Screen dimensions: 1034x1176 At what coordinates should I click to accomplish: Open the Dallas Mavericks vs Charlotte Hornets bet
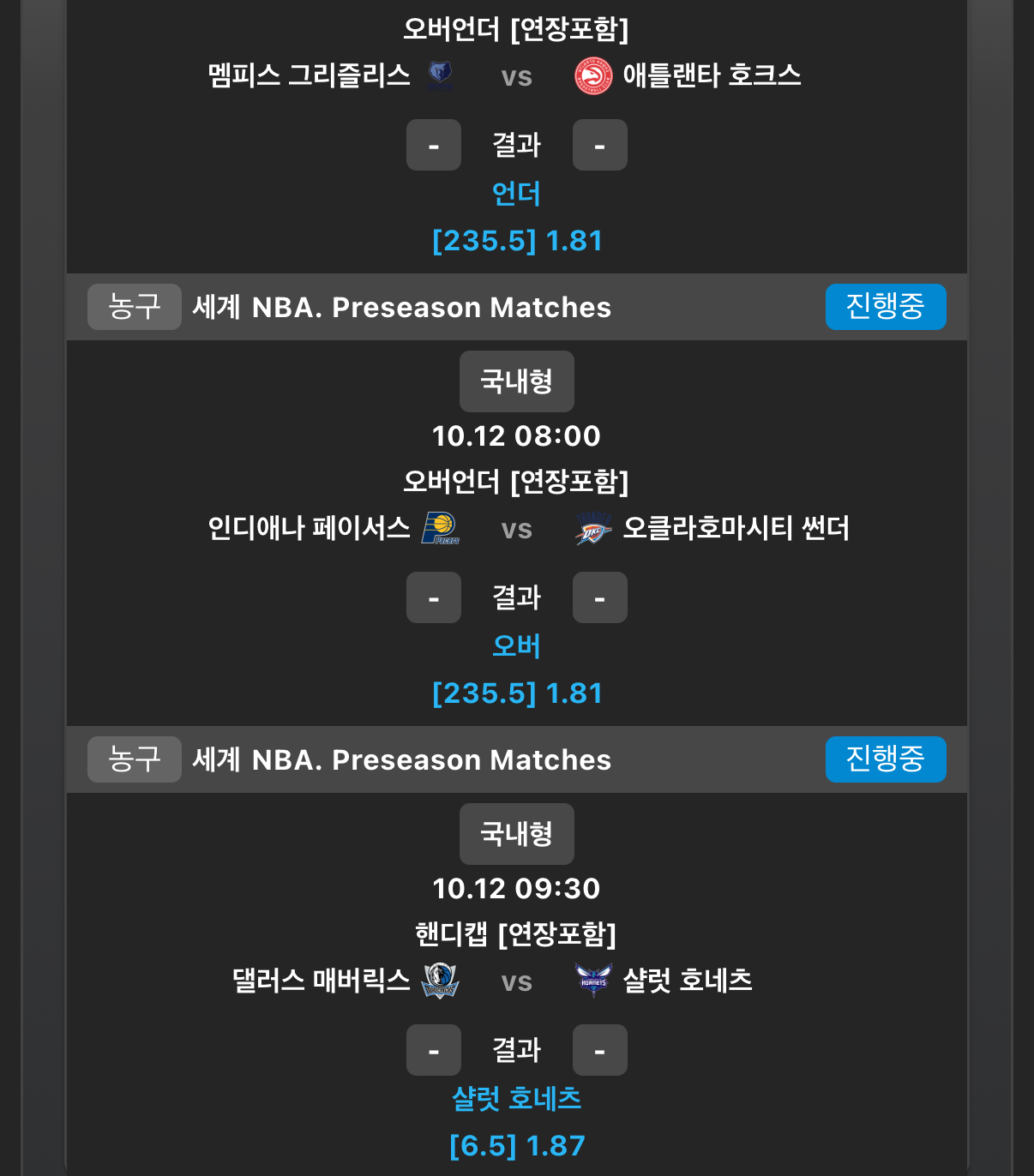(x=516, y=981)
